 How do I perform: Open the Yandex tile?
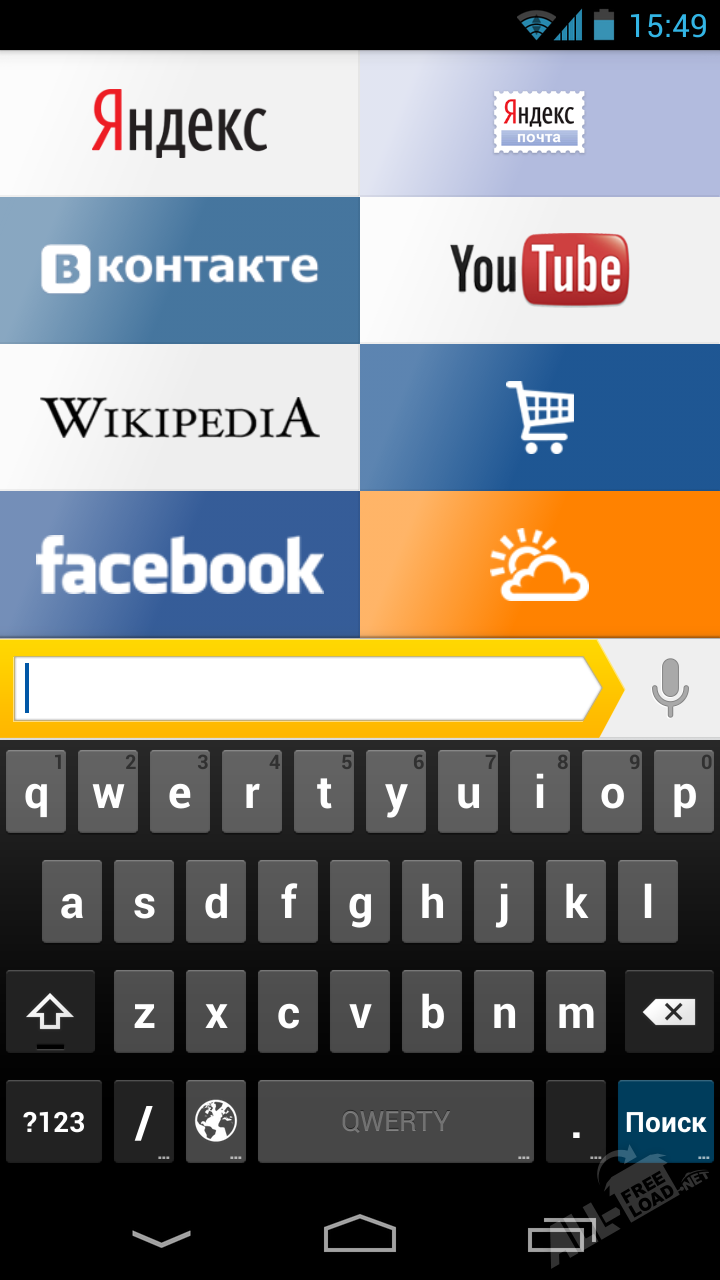[179, 124]
